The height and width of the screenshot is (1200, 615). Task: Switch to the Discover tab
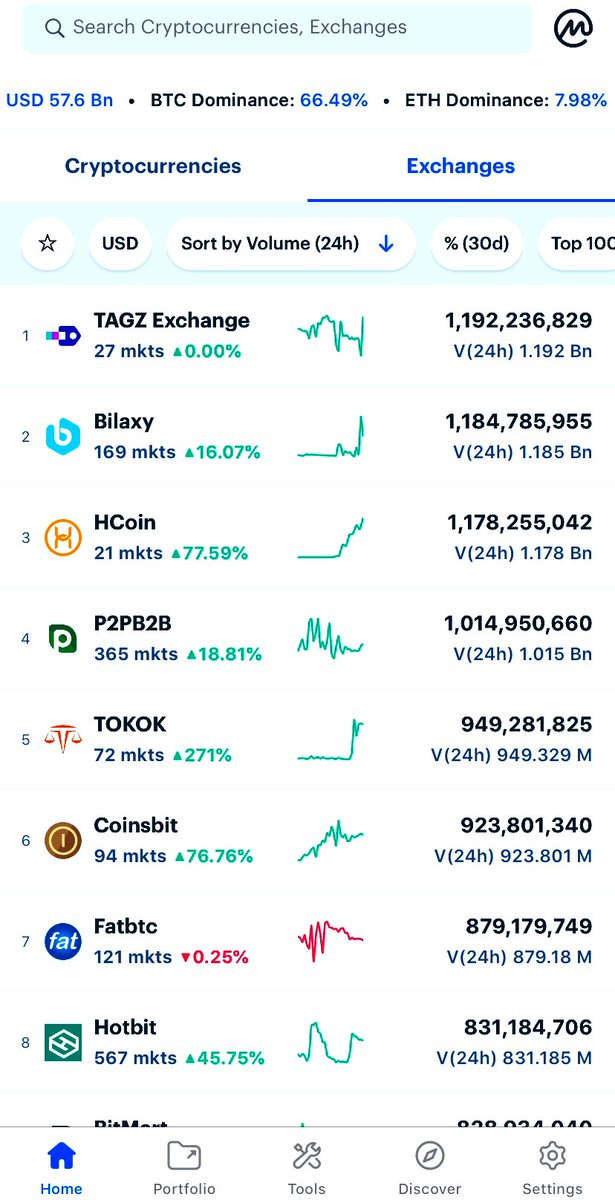tap(429, 1167)
